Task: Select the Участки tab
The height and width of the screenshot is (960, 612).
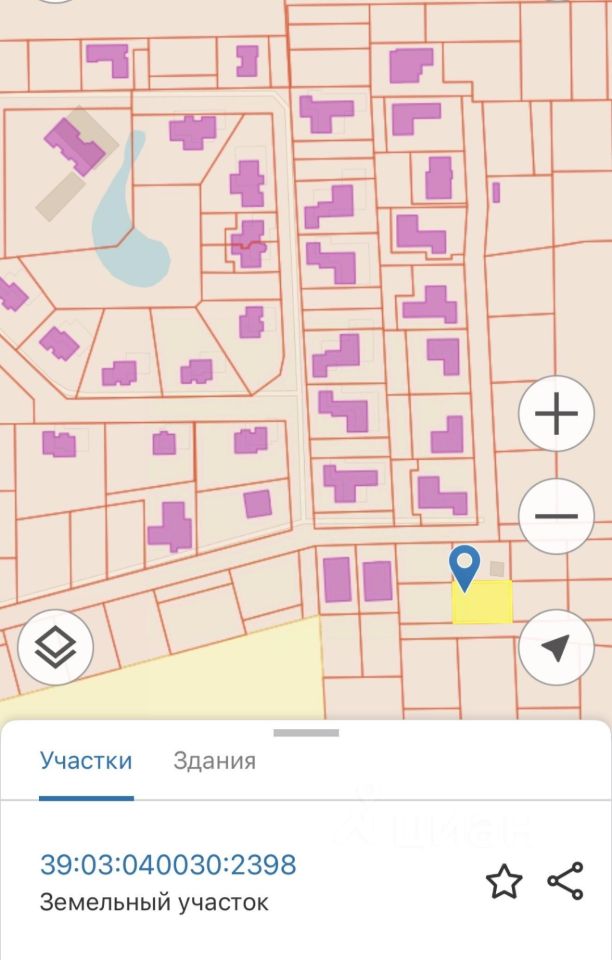Action: coord(86,760)
